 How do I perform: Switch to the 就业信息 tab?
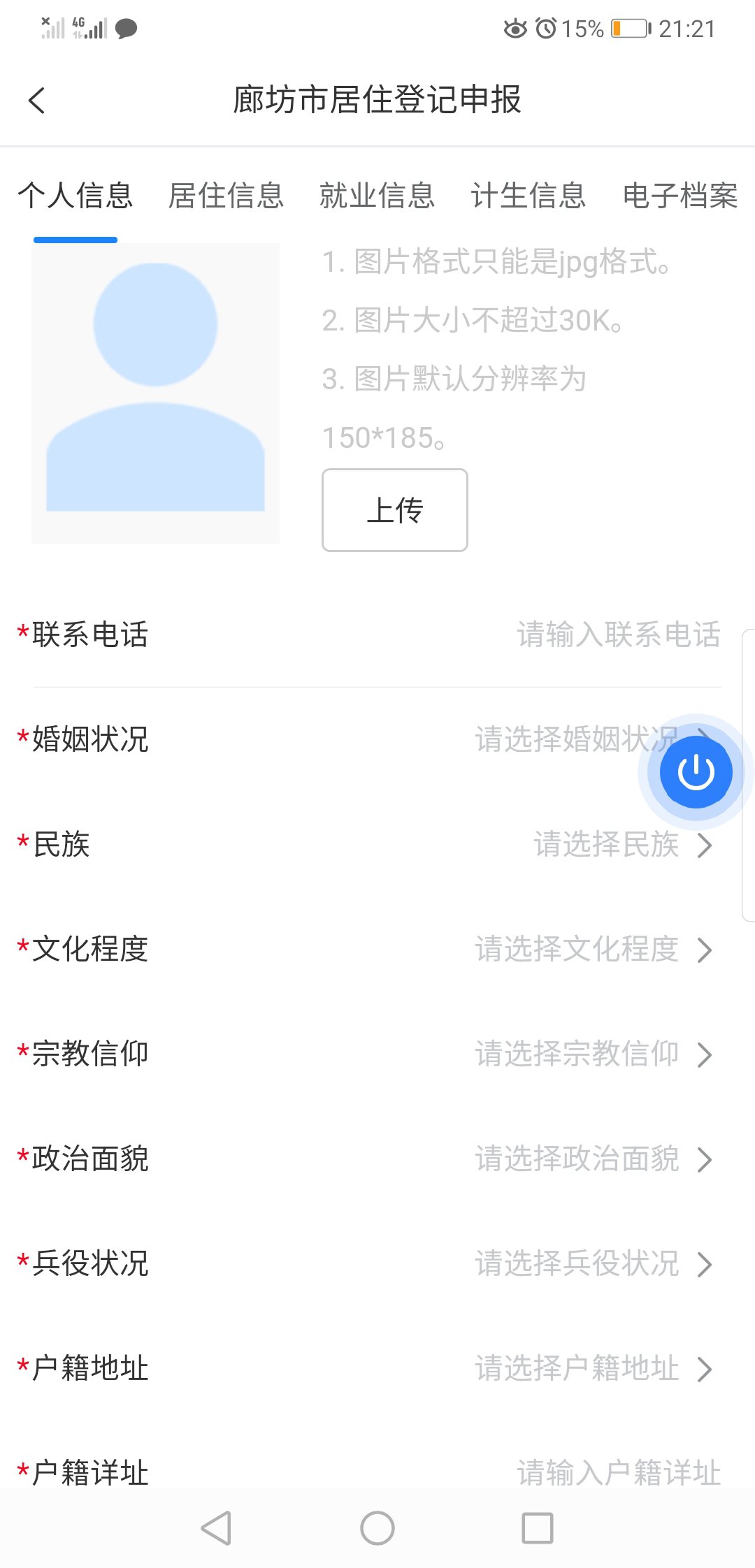(x=377, y=196)
